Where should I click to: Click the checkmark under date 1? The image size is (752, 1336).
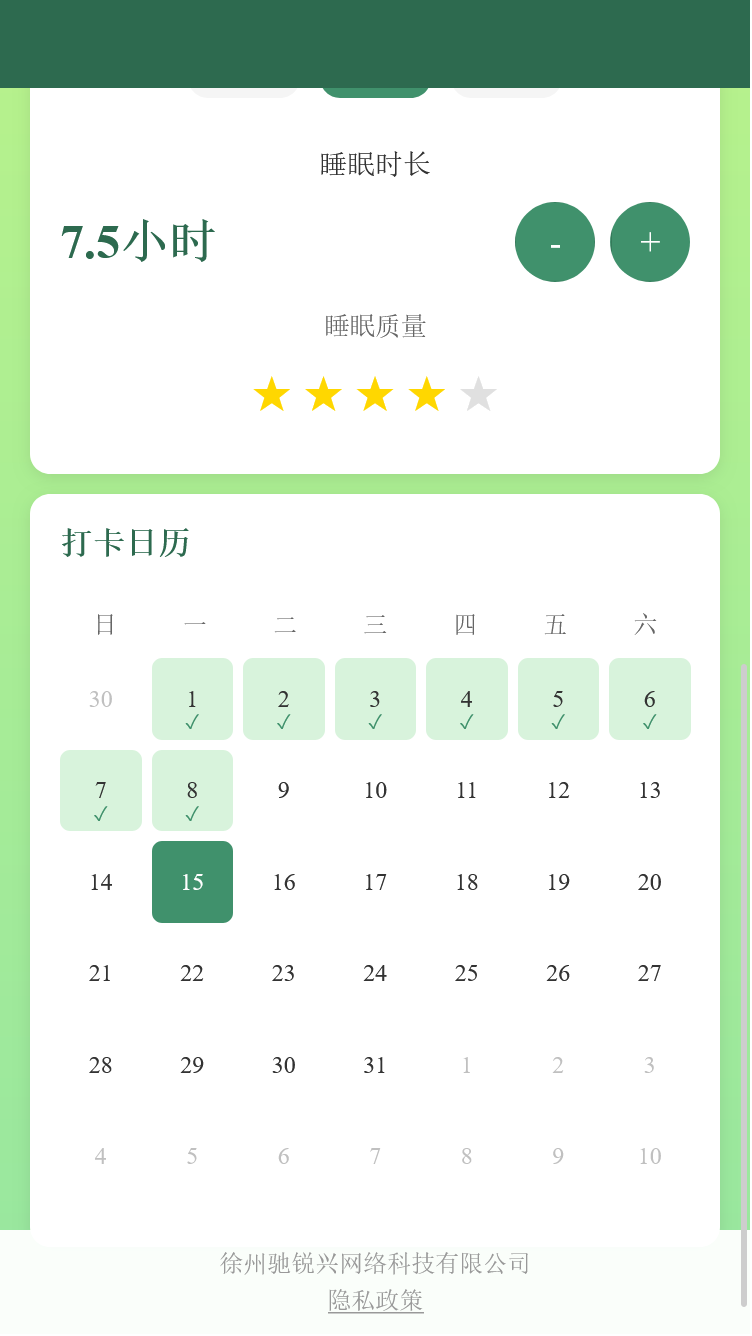[x=192, y=722]
